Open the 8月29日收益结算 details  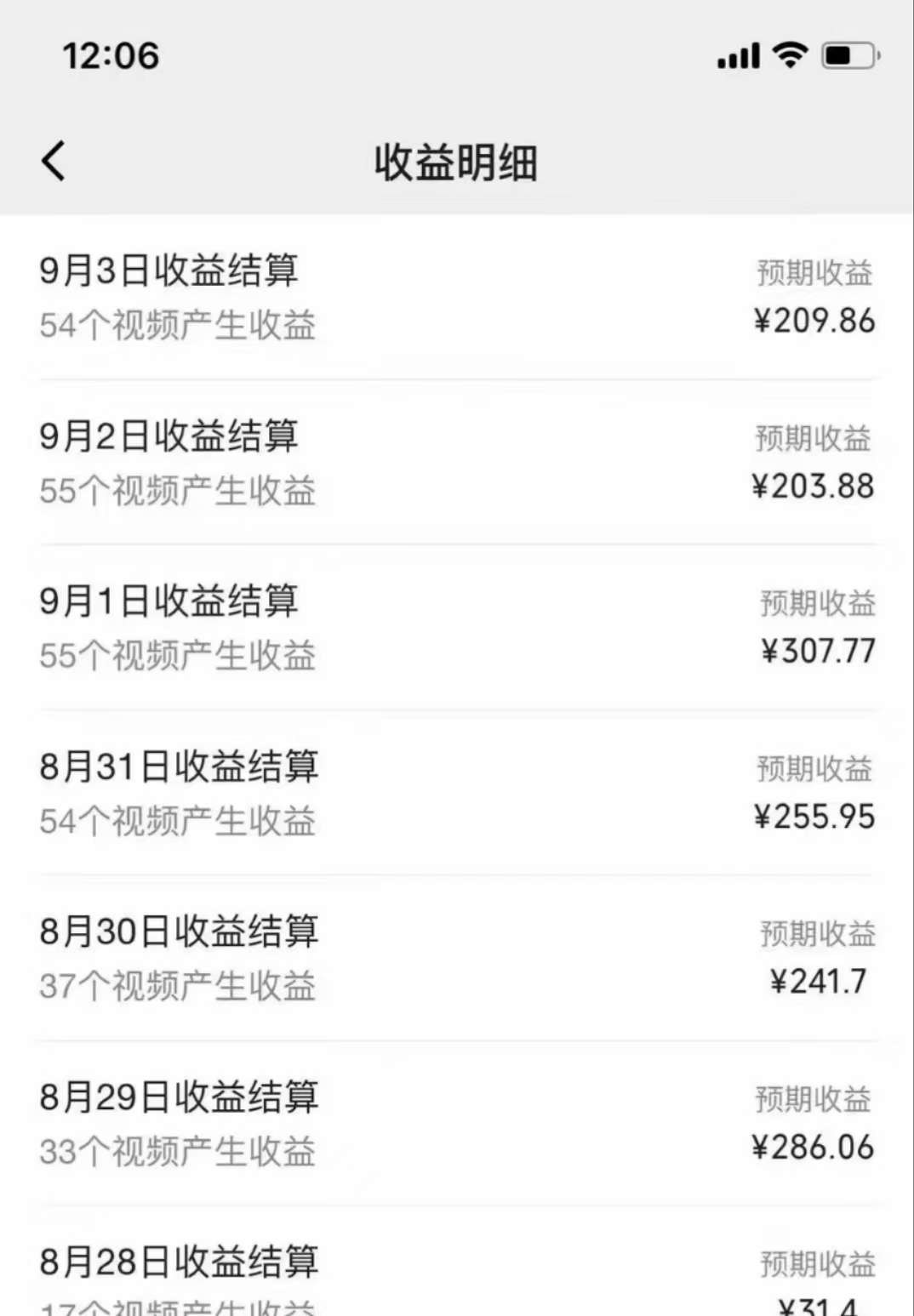coord(180,1097)
